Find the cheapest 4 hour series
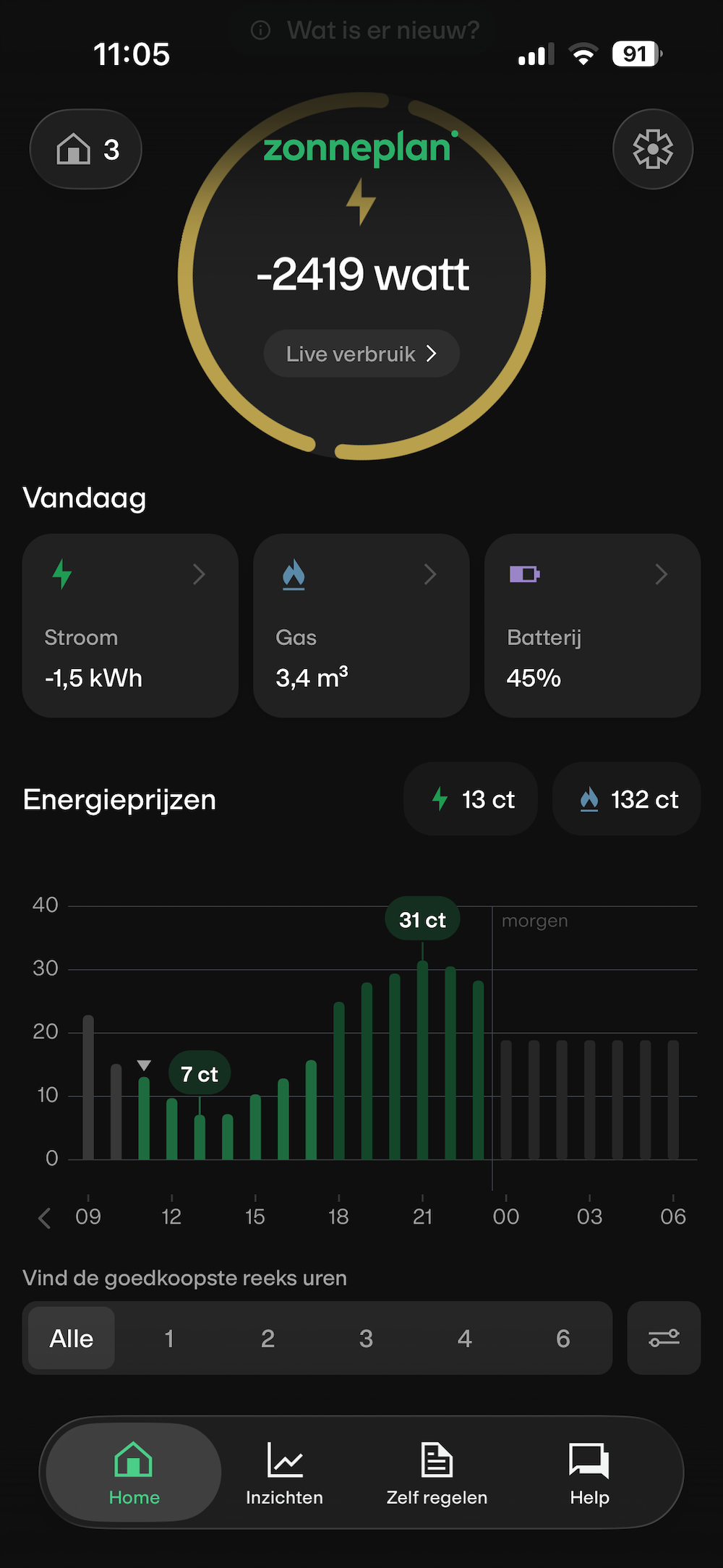This screenshot has width=723, height=1568. pyautogui.click(x=464, y=1339)
